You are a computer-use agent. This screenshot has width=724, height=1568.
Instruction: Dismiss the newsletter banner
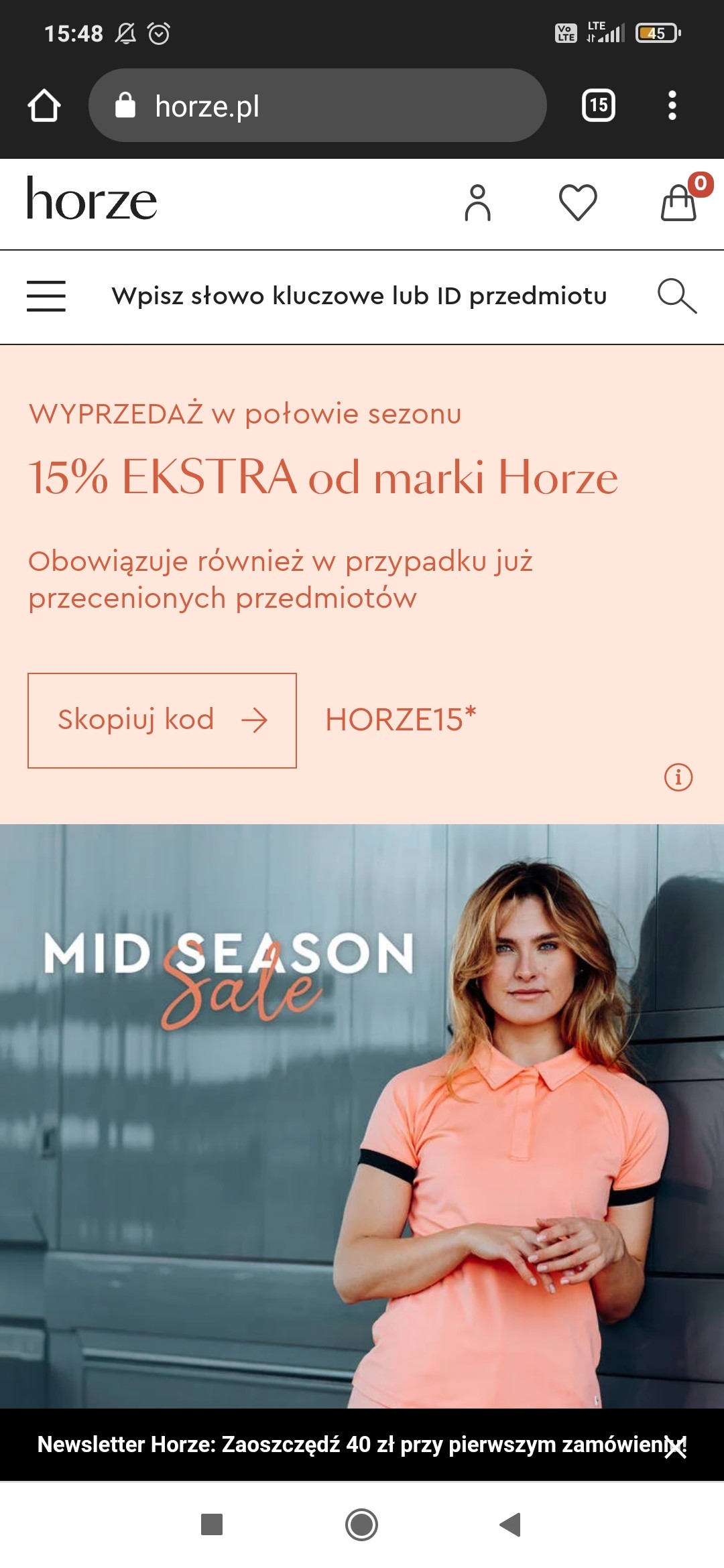[x=676, y=1447]
